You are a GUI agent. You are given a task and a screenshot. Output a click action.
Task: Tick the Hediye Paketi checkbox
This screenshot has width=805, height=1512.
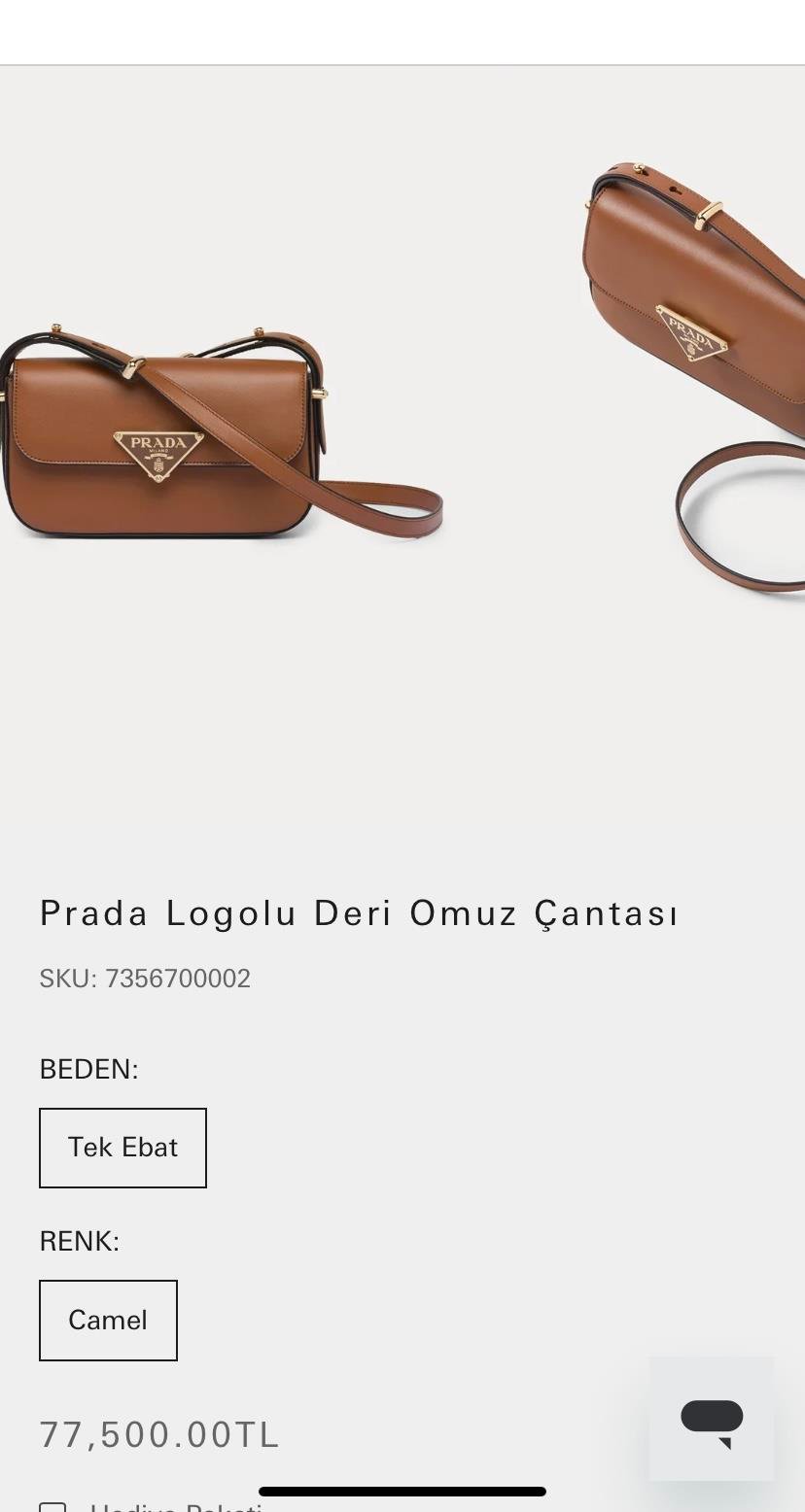coord(52,1507)
